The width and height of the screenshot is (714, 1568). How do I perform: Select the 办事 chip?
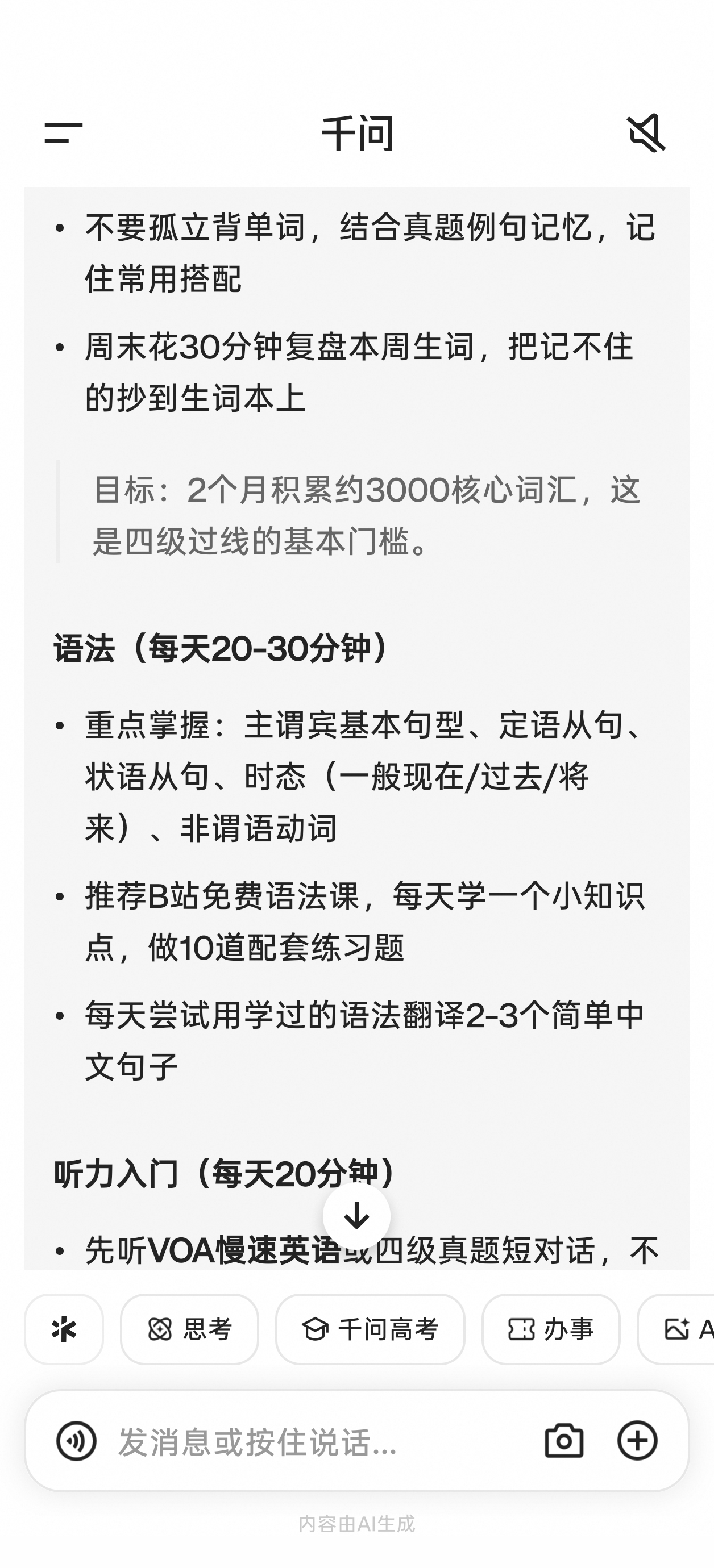point(551,1329)
